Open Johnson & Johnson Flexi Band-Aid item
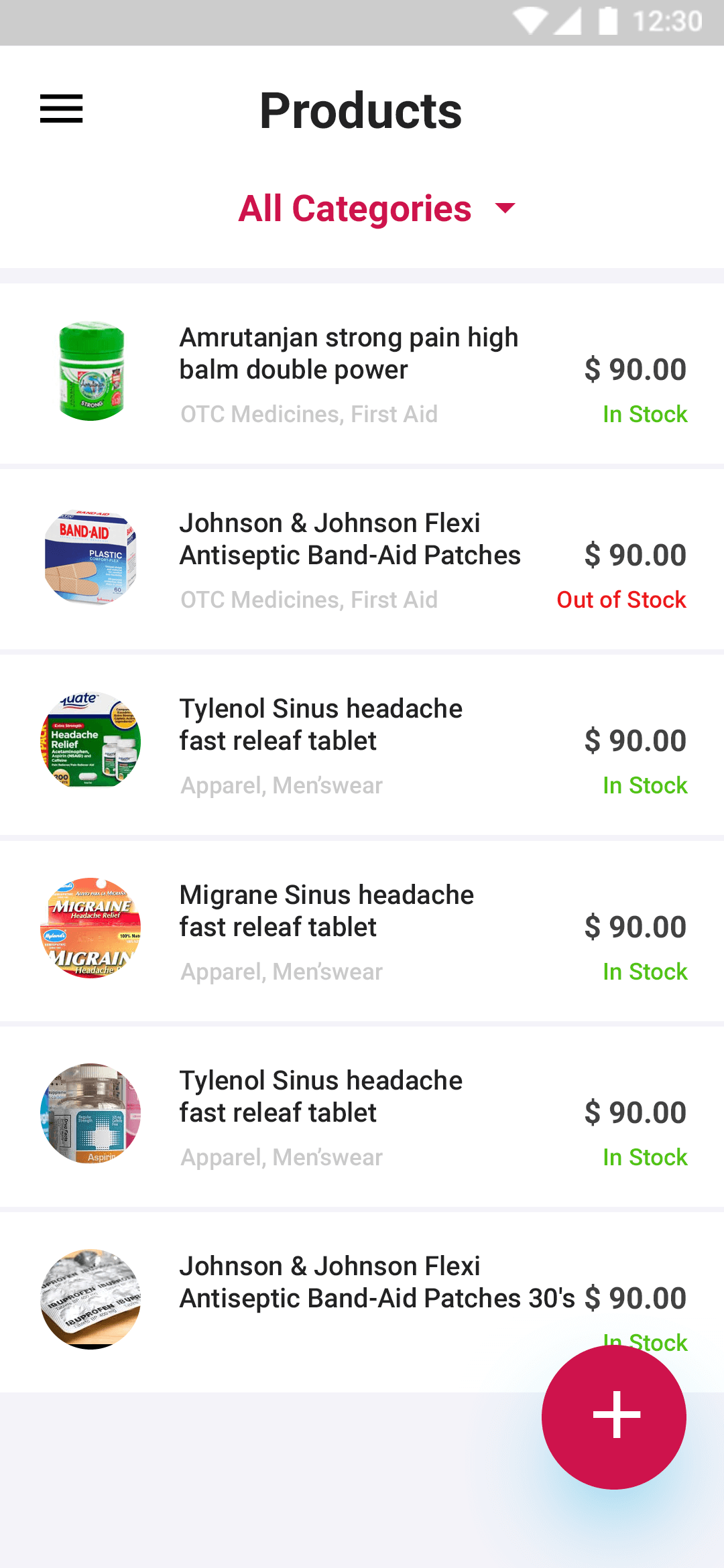This screenshot has width=724, height=1568. 350,539
